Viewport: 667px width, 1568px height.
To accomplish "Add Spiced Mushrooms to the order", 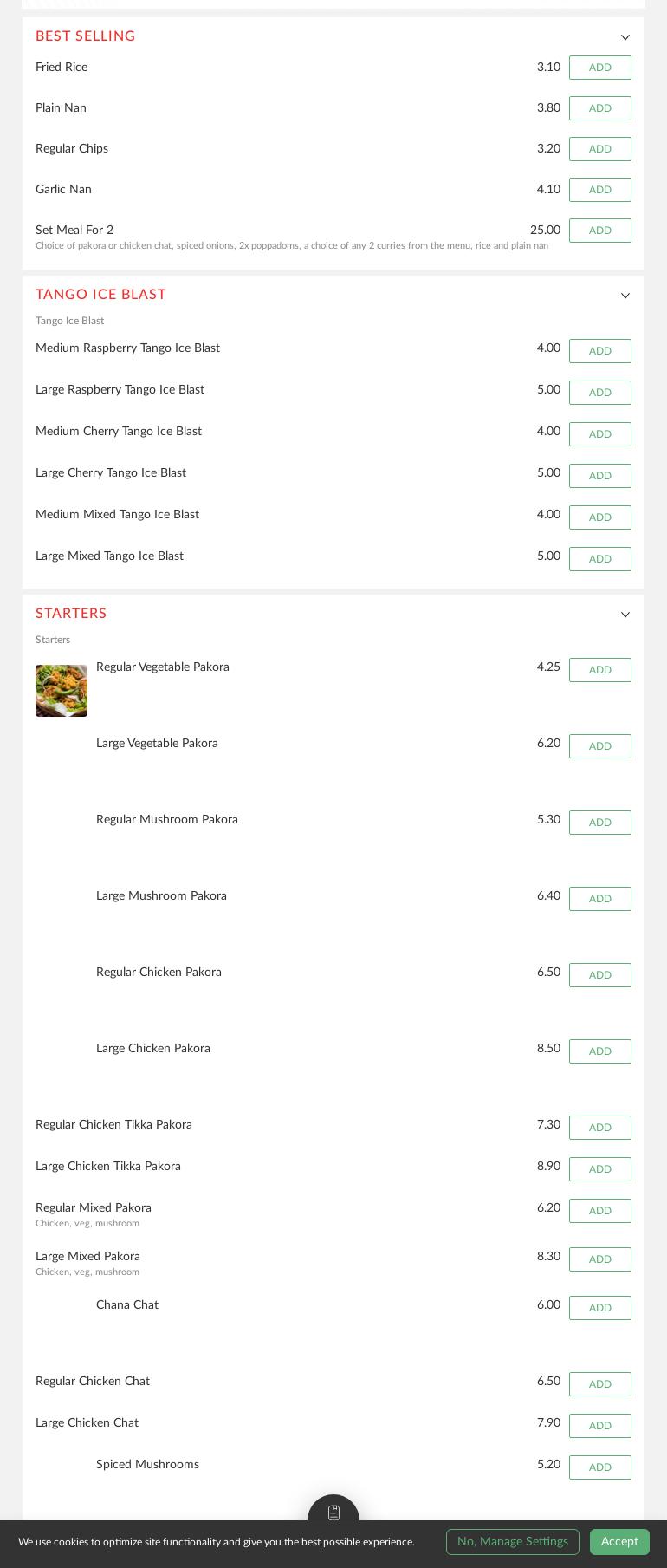I will pyautogui.click(x=599, y=1467).
